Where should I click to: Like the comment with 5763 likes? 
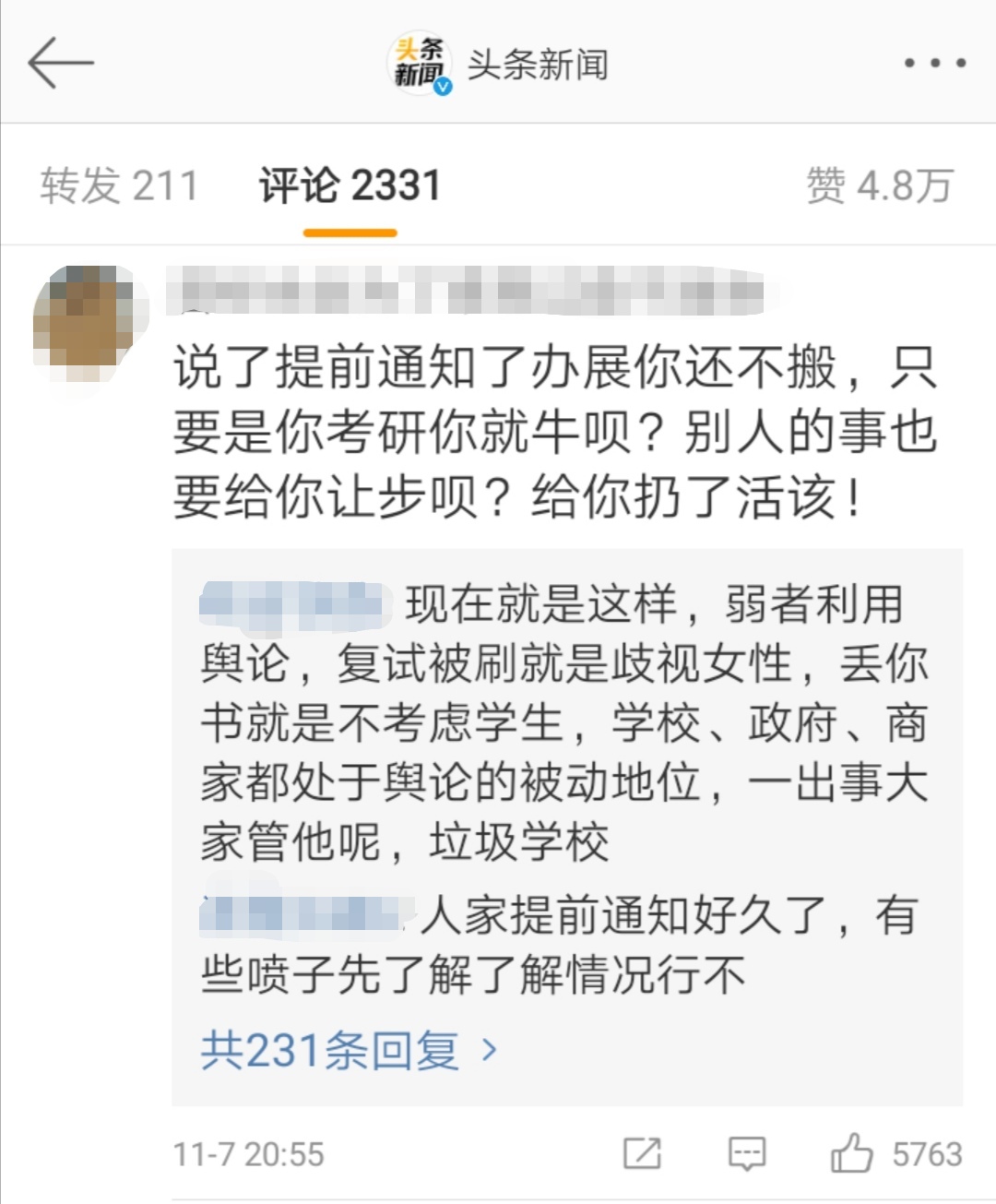pyautogui.click(x=851, y=1153)
